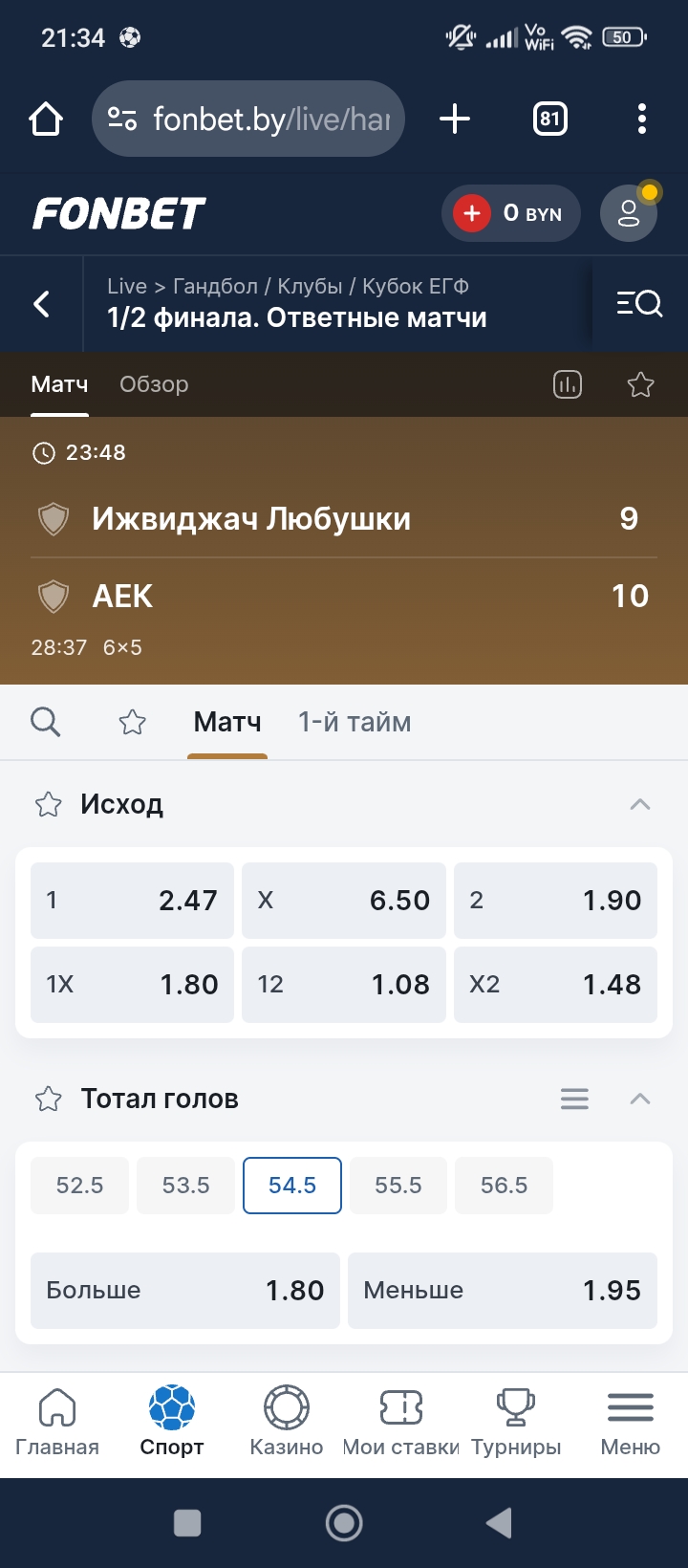The height and width of the screenshot is (1568, 688).
Task: Switch to the 1-й тайм tab
Action: [355, 722]
